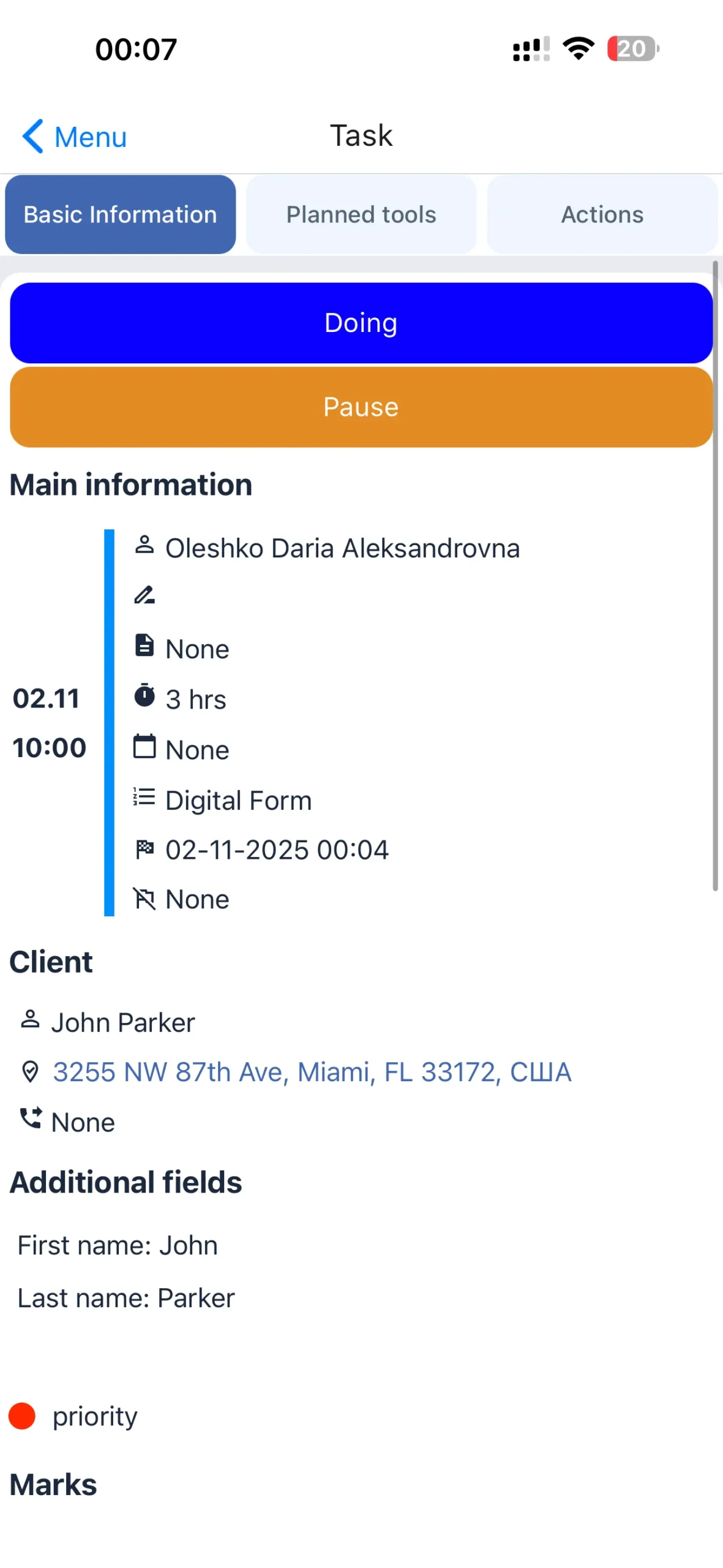Switch to the Planned tools tab

pos(361,214)
